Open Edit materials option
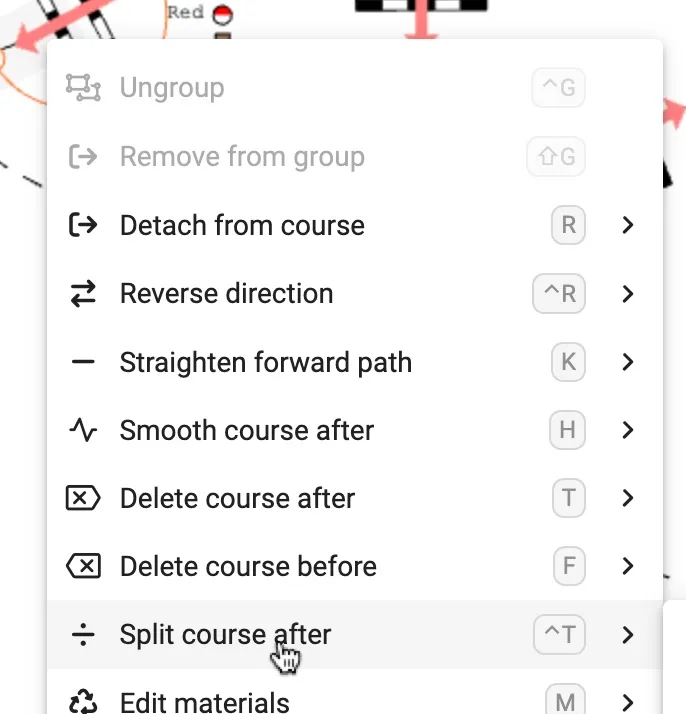 click(x=204, y=701)
